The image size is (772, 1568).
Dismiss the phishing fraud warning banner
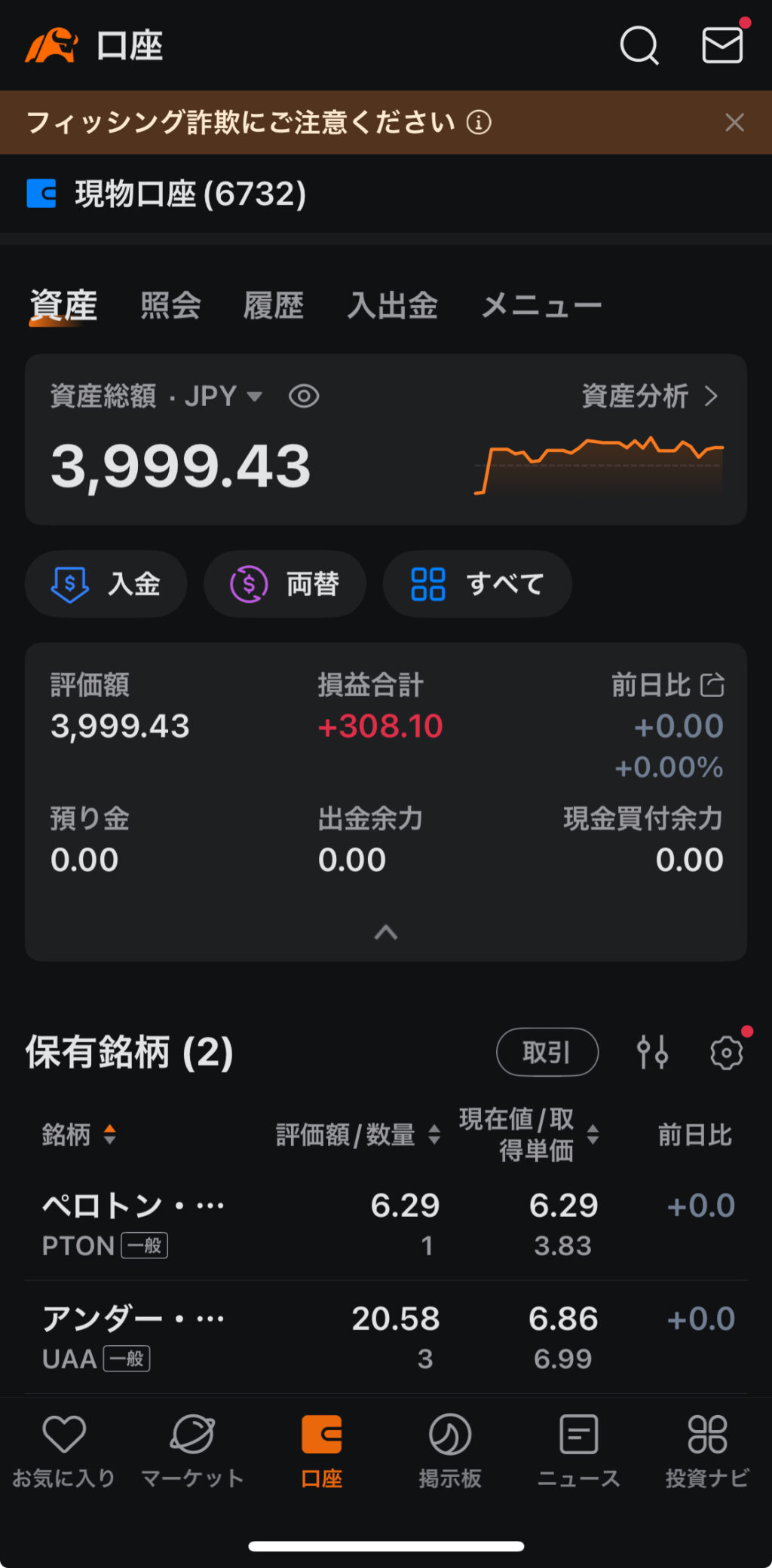pos(734,123)
